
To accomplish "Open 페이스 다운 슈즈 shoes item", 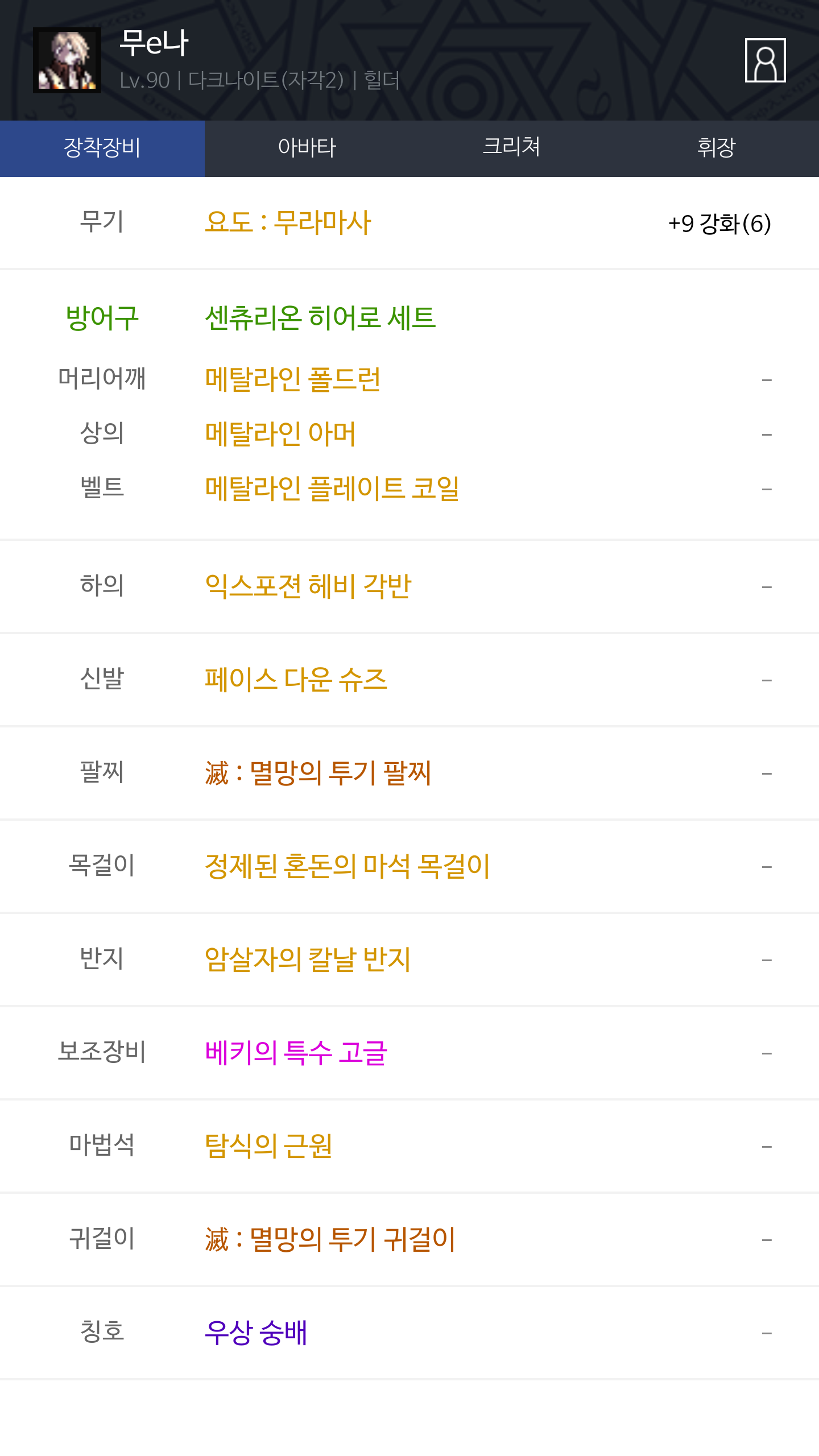I will coord(296,680).
